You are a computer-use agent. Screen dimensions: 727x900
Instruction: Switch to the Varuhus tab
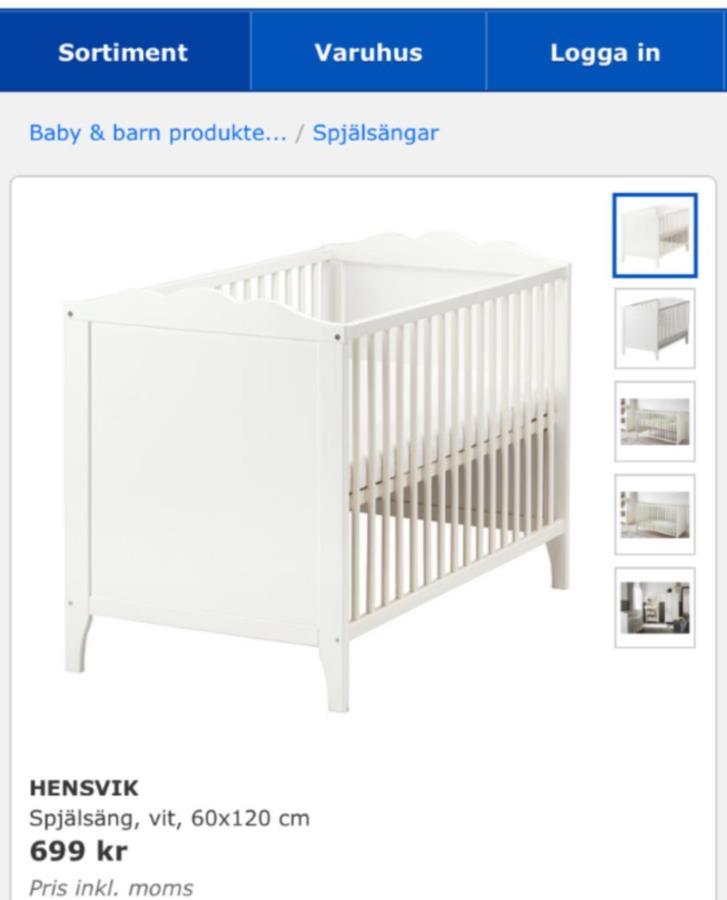click(367, 52)
